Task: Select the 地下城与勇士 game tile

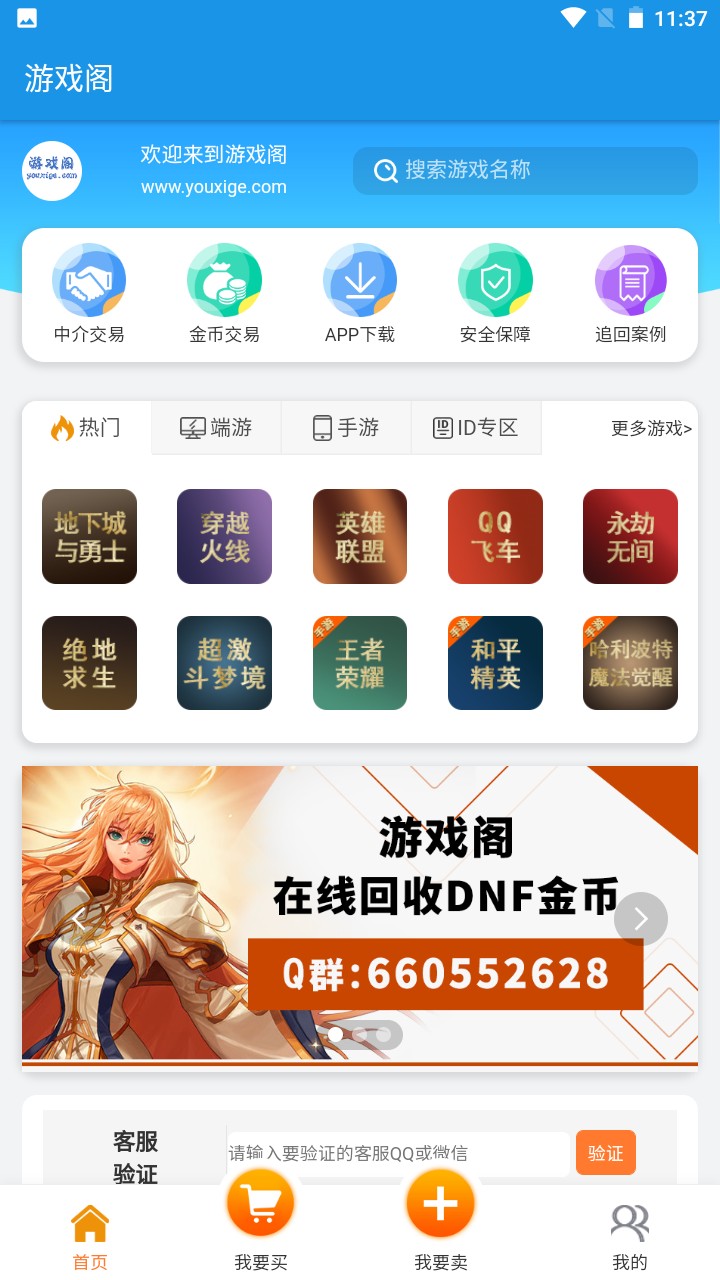Action: coord(89,536)
